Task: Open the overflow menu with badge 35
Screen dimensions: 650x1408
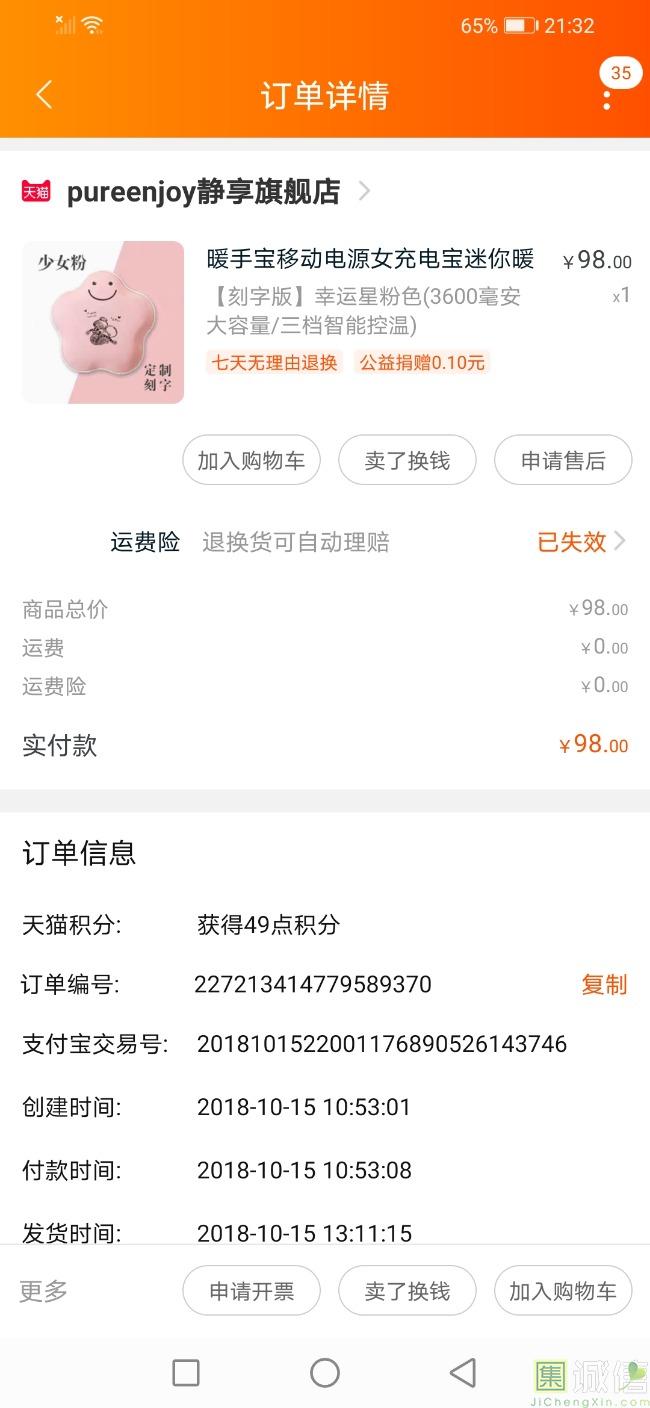Action: 606,97
